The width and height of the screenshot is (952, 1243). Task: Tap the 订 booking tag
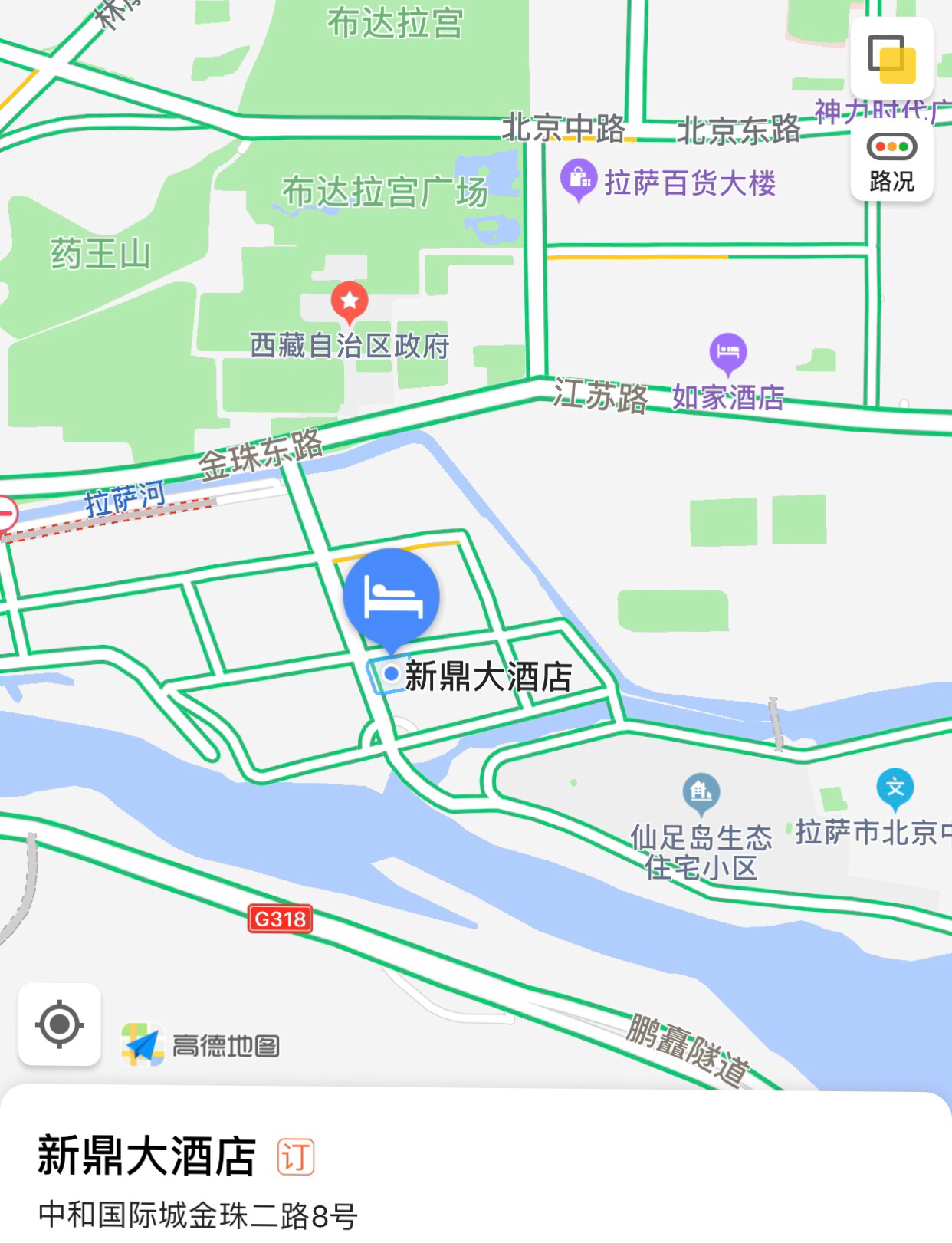point(296,1157)
